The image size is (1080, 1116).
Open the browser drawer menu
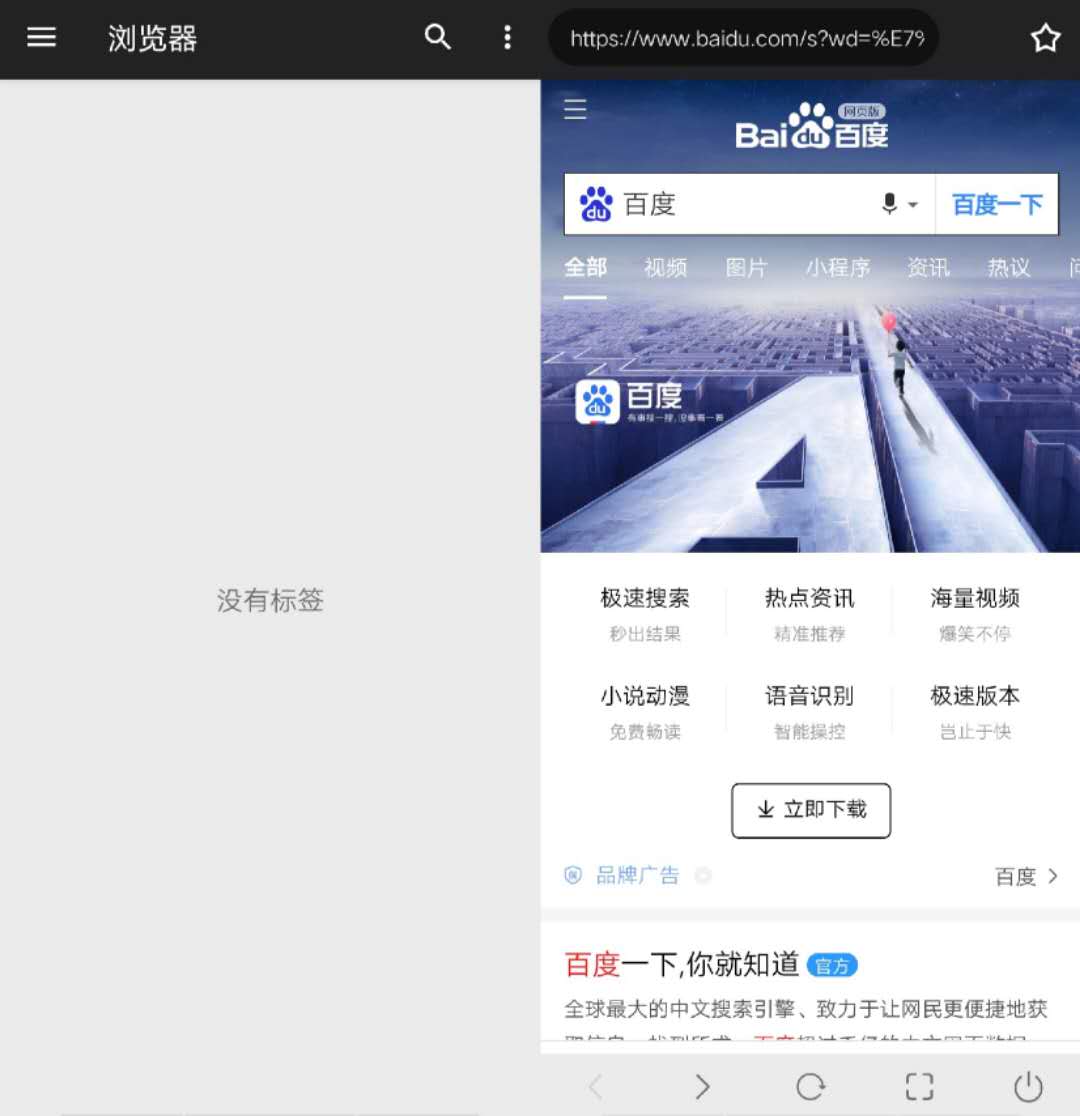tap(41, 38)
